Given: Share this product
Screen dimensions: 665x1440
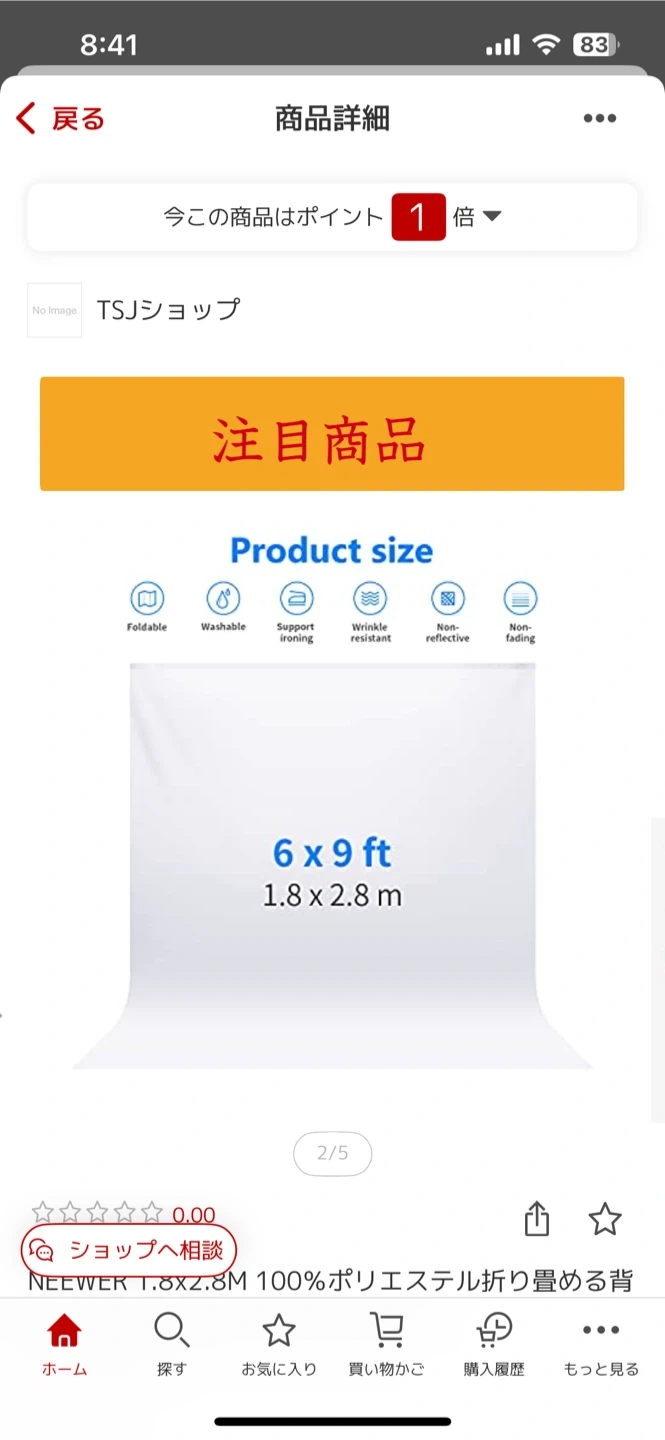Looking at the screenshot, I should (x=537, y=1219).
